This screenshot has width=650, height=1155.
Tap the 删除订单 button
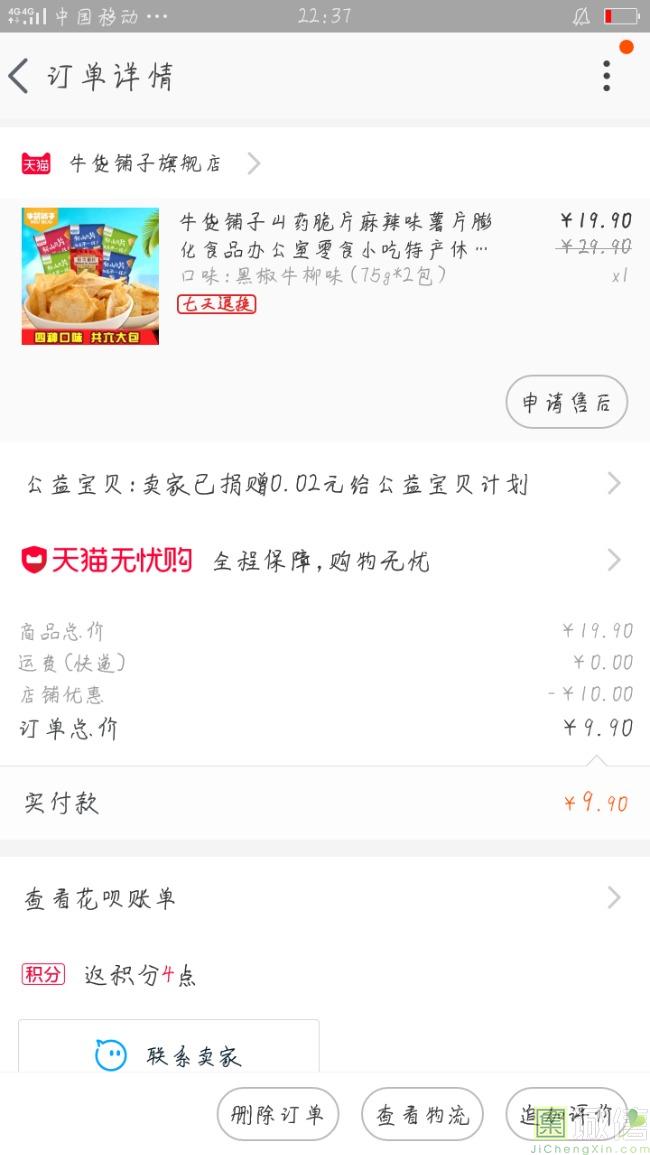click(278, 1115)
